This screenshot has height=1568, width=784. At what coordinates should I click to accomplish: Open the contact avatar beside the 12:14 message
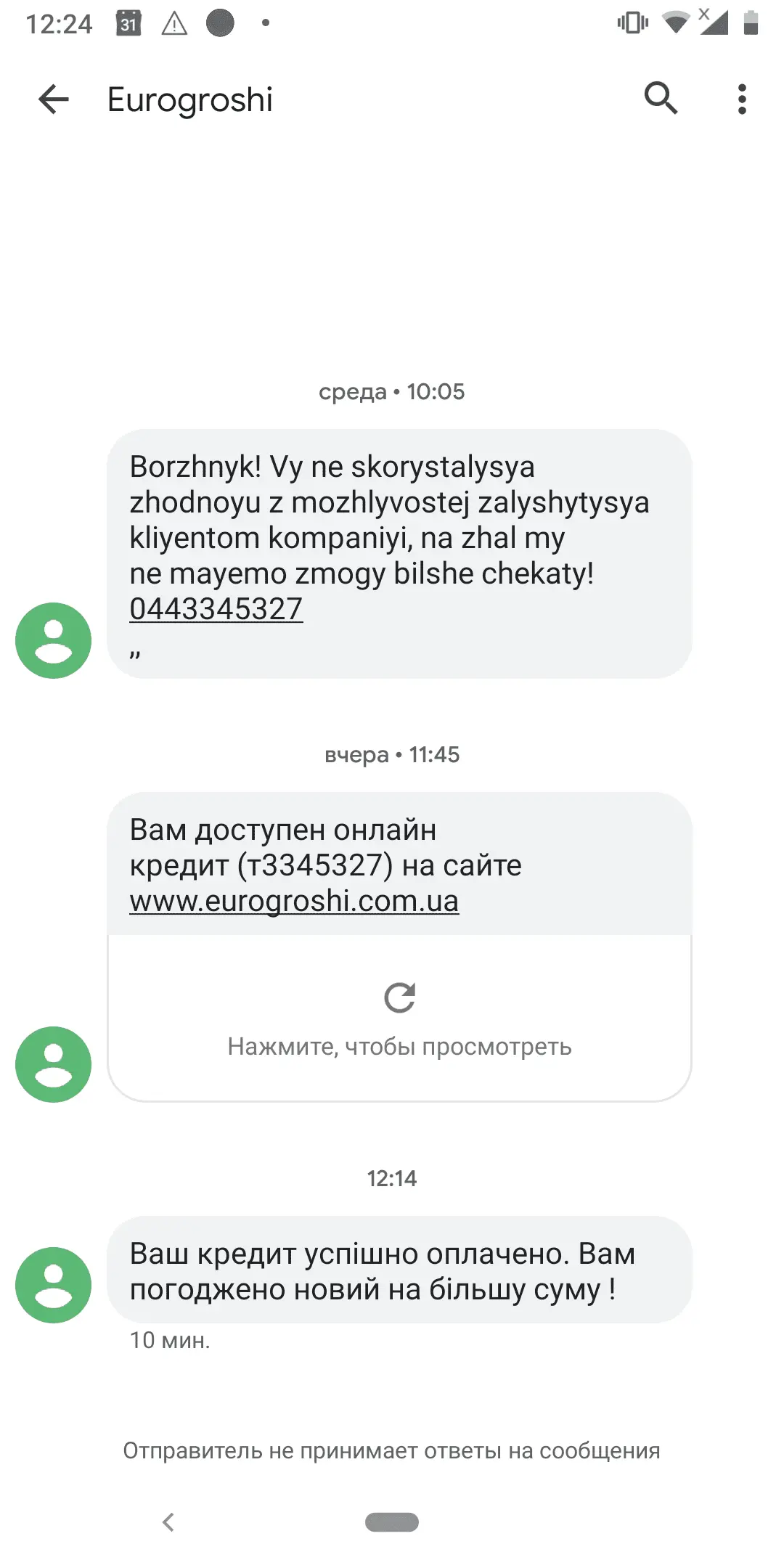54,1285
